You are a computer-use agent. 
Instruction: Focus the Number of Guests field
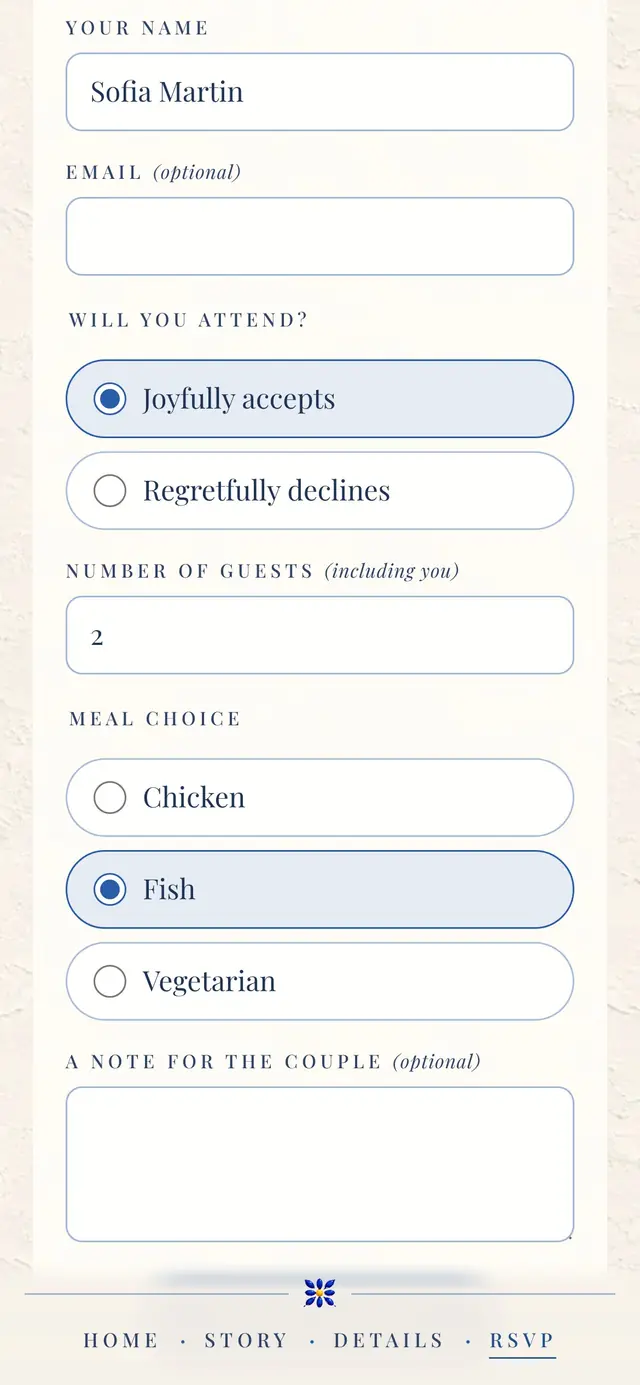[x=320, y=635]
